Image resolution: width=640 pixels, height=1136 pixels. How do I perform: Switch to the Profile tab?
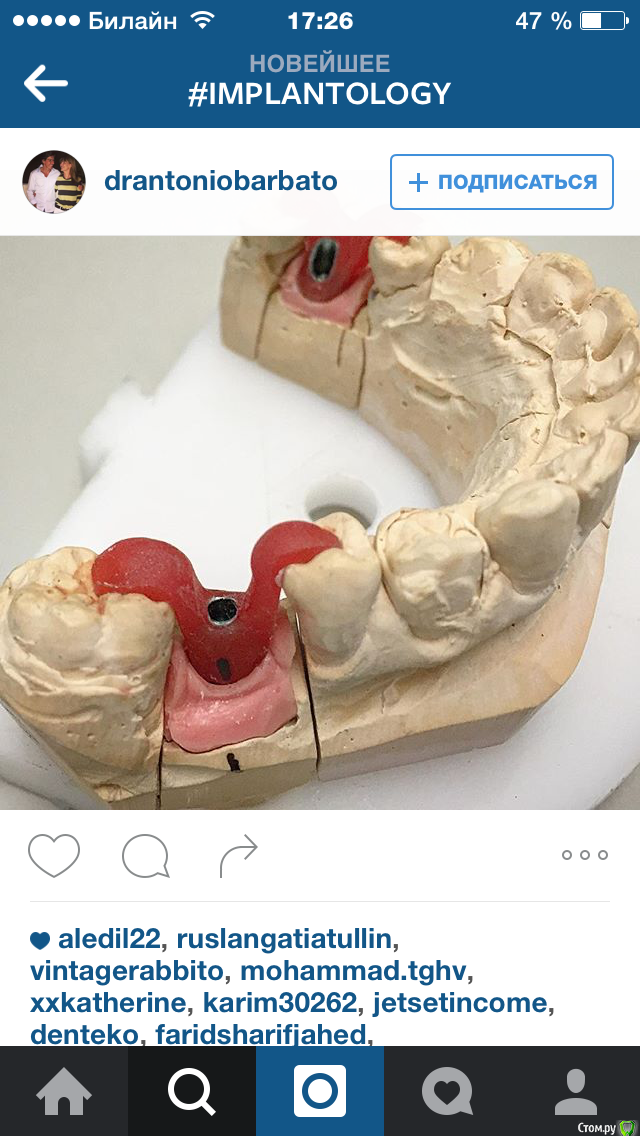pos(575,1091)
